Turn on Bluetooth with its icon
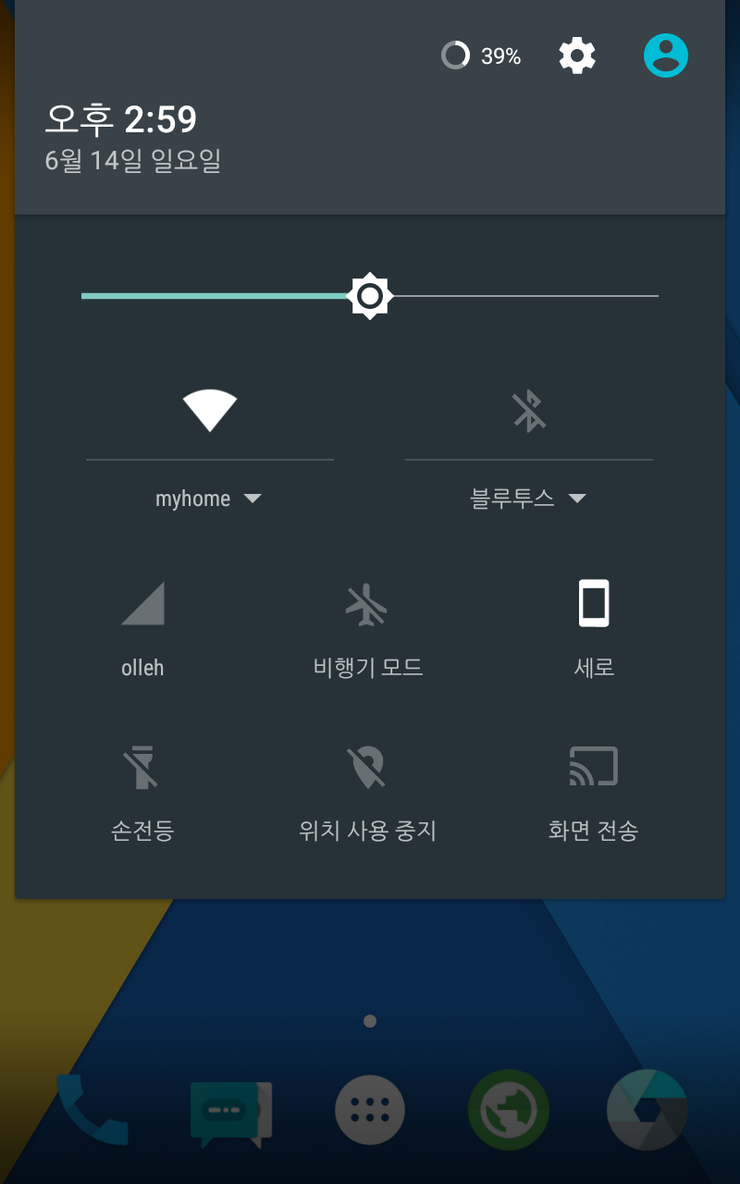The image size is (740, 1184). coord(529,411)
